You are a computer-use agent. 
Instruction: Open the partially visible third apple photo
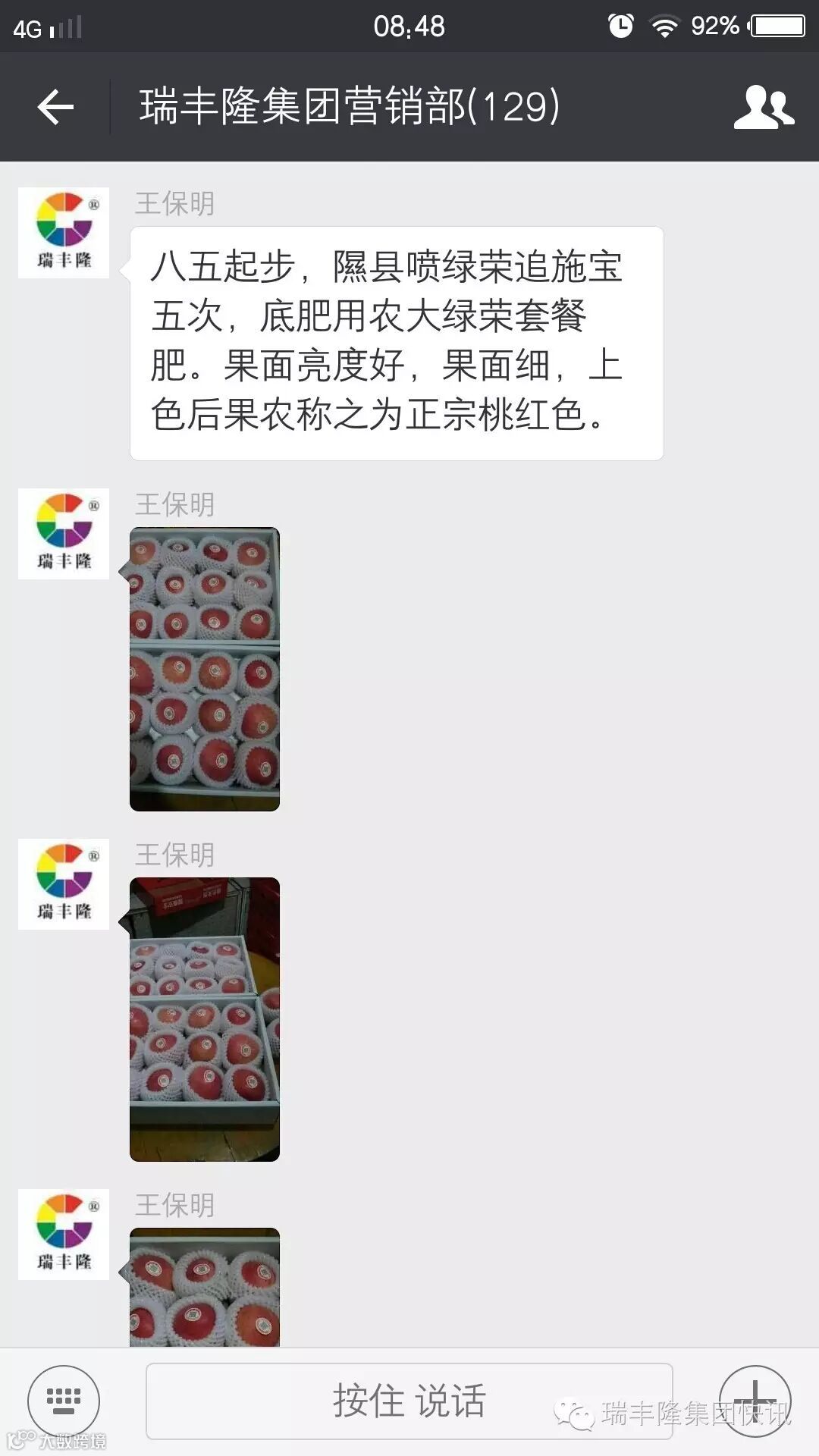205,1288
